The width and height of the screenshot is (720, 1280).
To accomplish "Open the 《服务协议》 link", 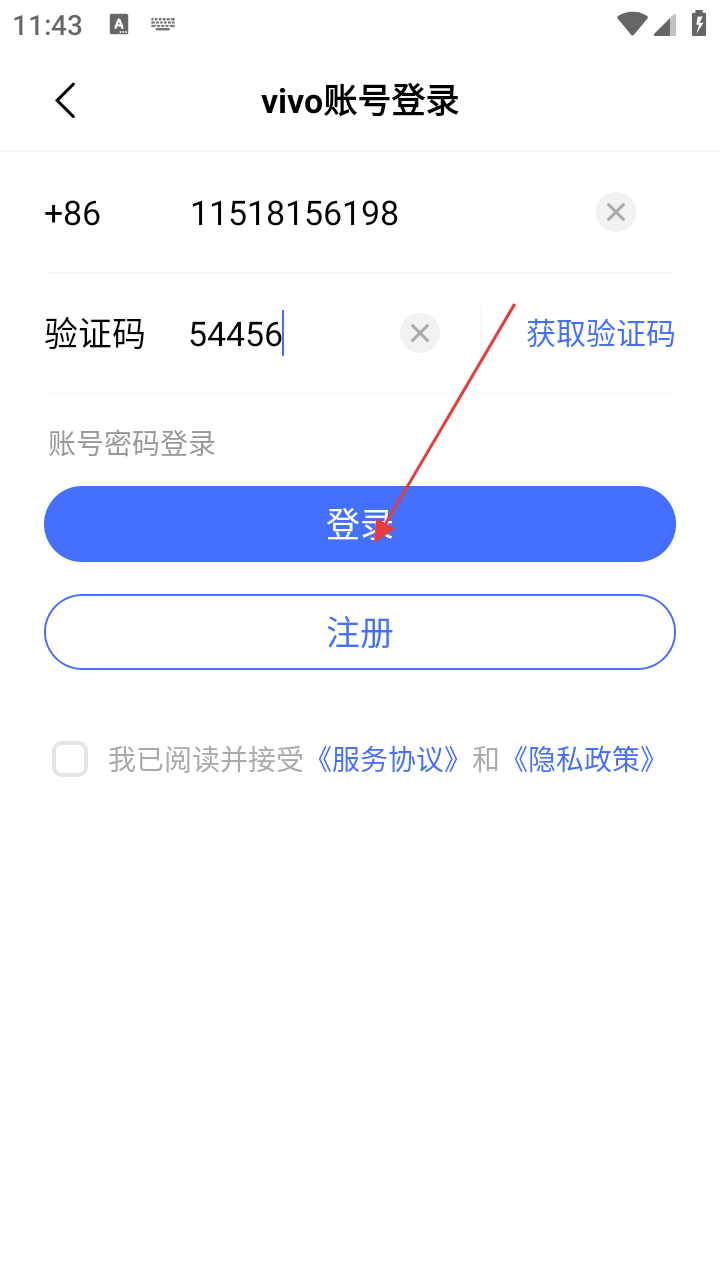I will [388, 760].
